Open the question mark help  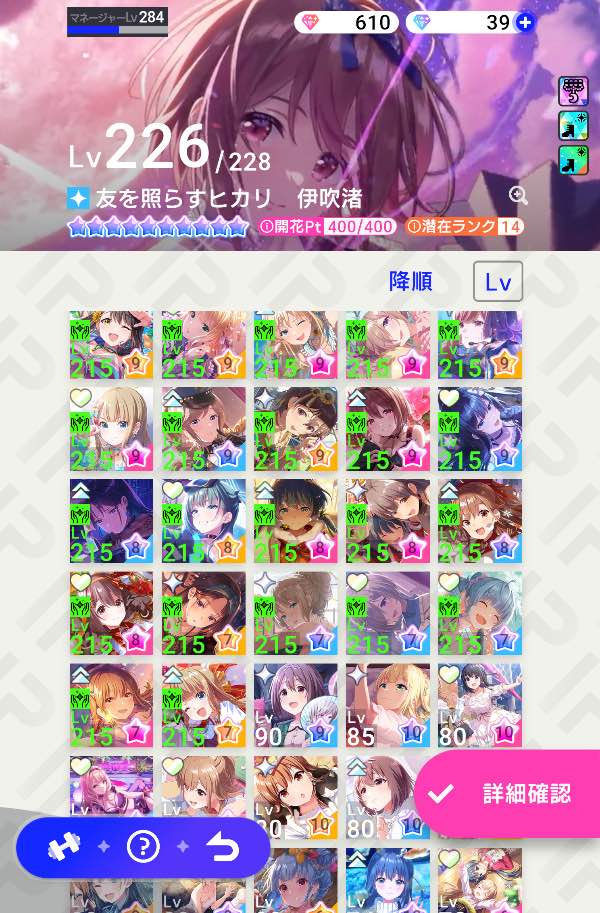pyautogui.click(x=143, y=848)
